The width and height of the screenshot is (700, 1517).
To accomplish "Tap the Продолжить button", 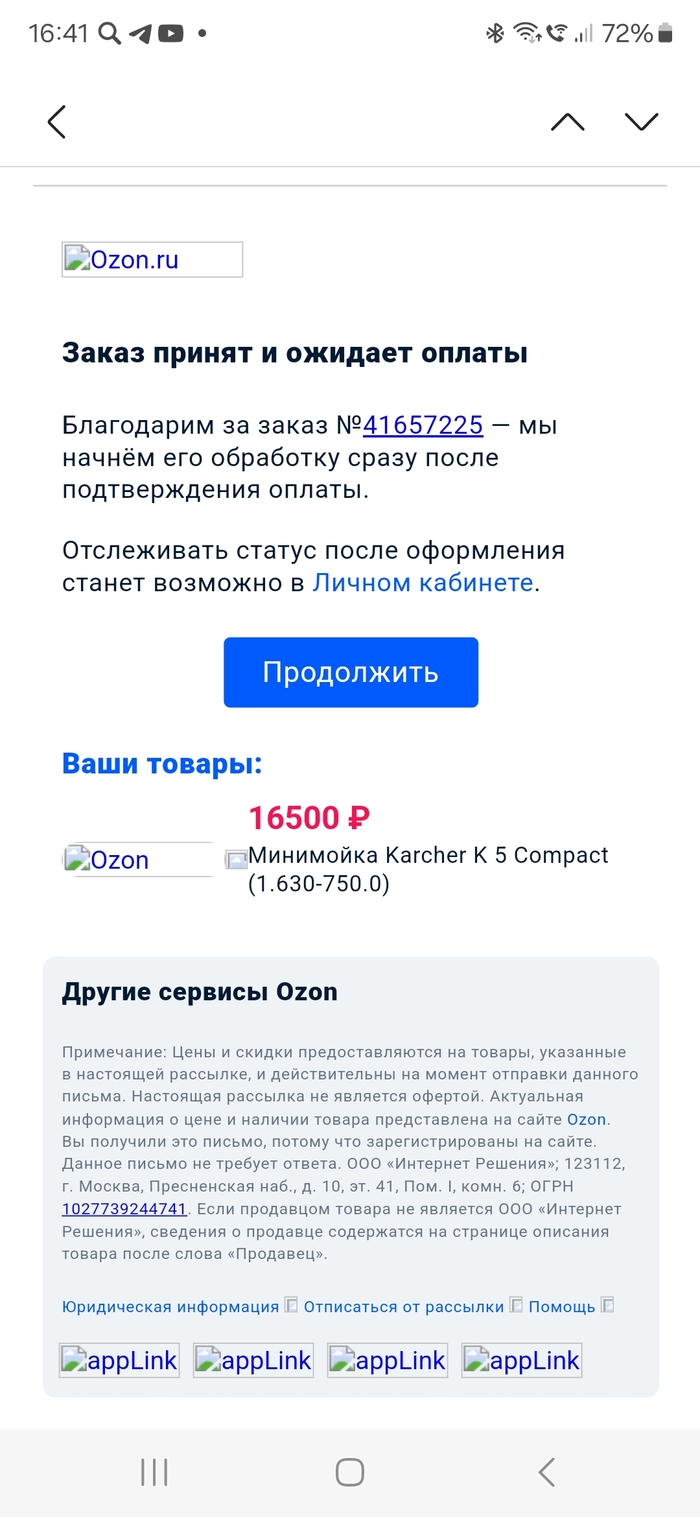I will pyautogui.click(x=350, y=672).
